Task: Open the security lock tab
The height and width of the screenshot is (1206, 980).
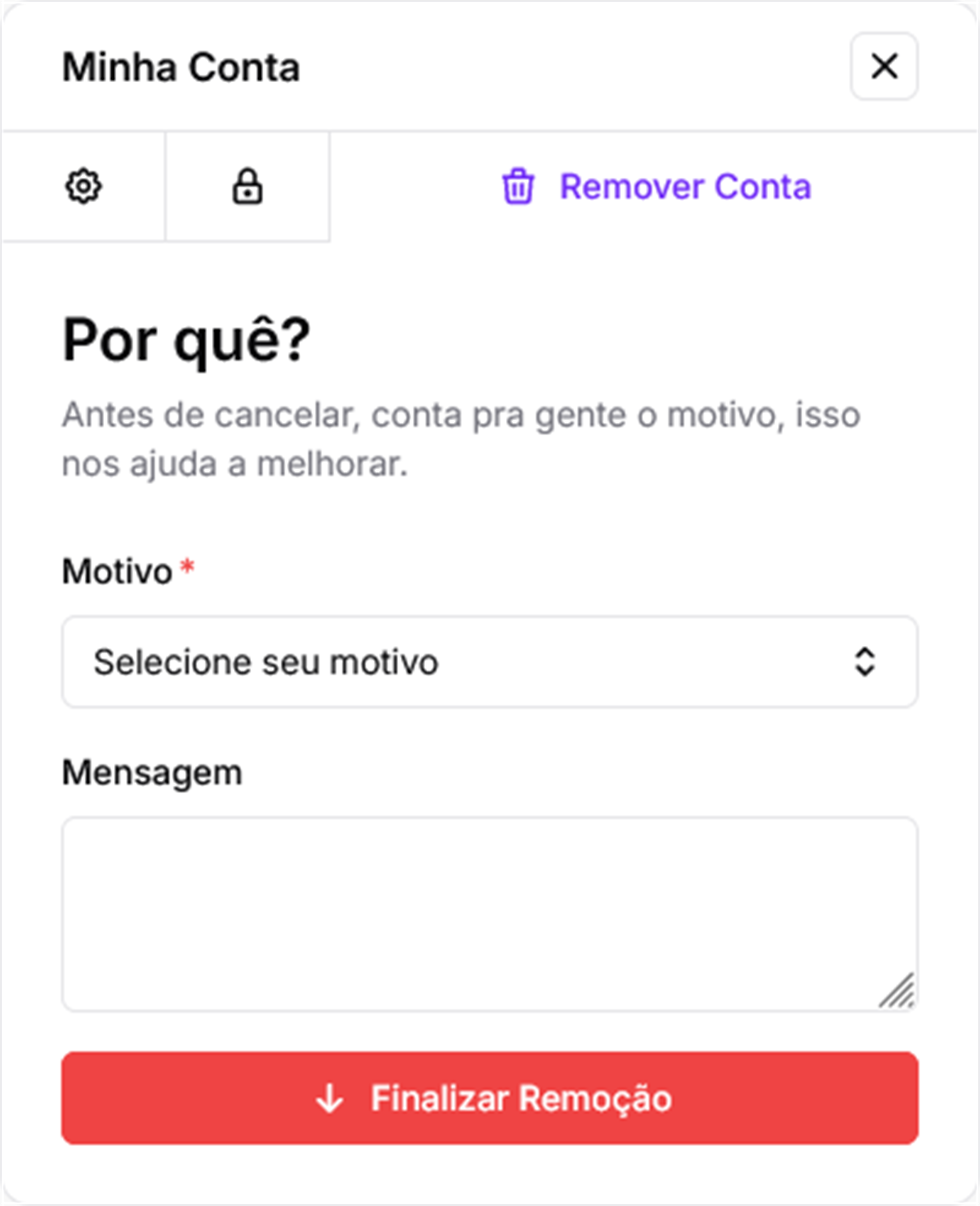Action: [247, 186]
